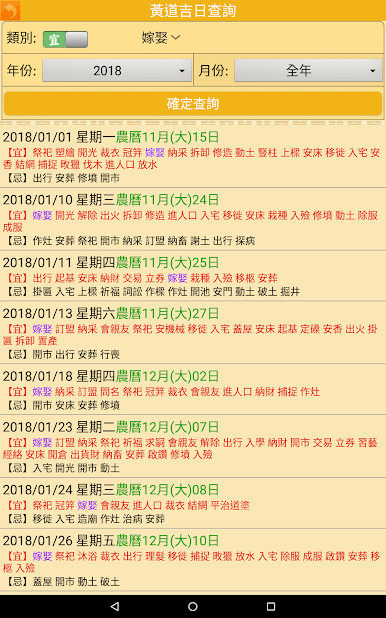The width and height of the screenshot is (386, 618).
Task: Open the 2018/01/24 星期三 entry
Action: [x=193, y=503]
